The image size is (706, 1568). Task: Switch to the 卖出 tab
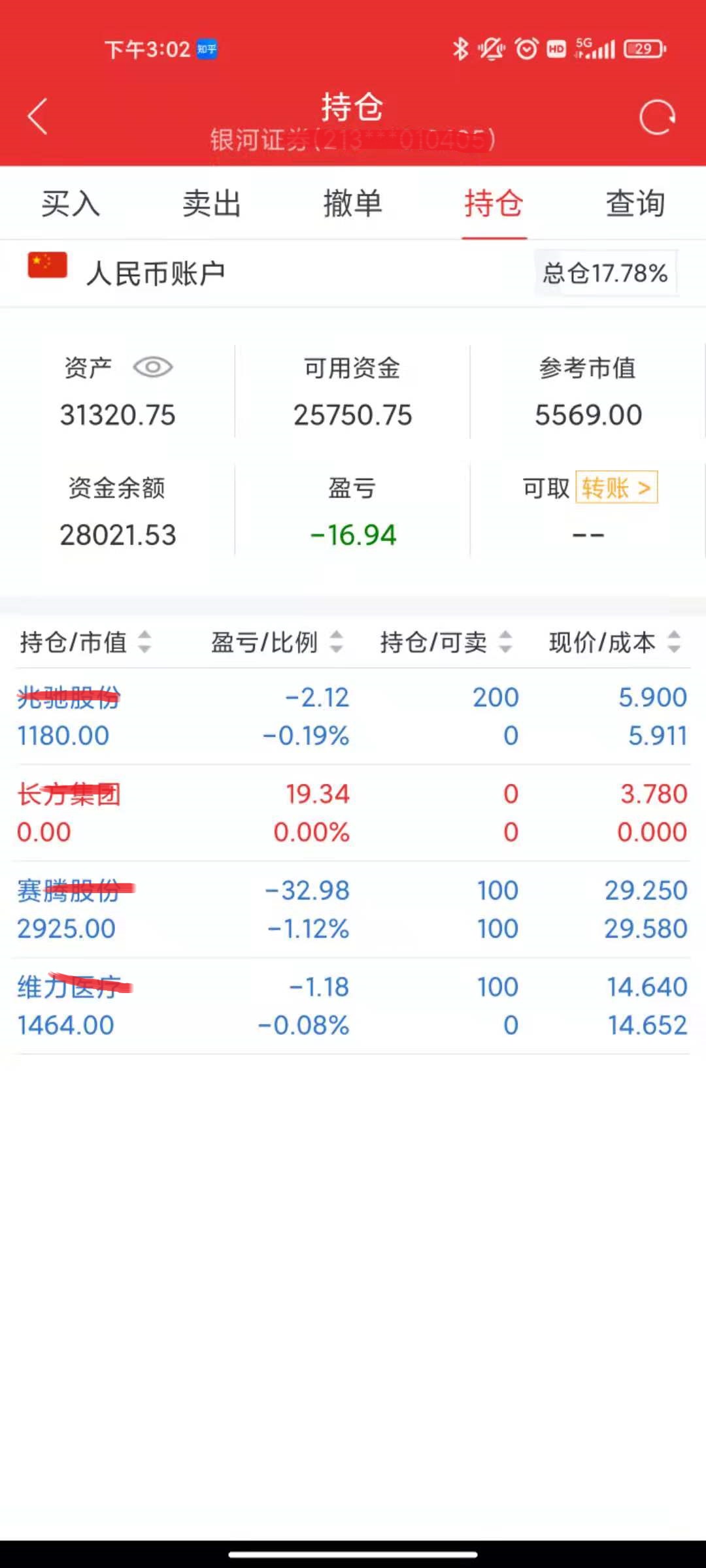212,203
